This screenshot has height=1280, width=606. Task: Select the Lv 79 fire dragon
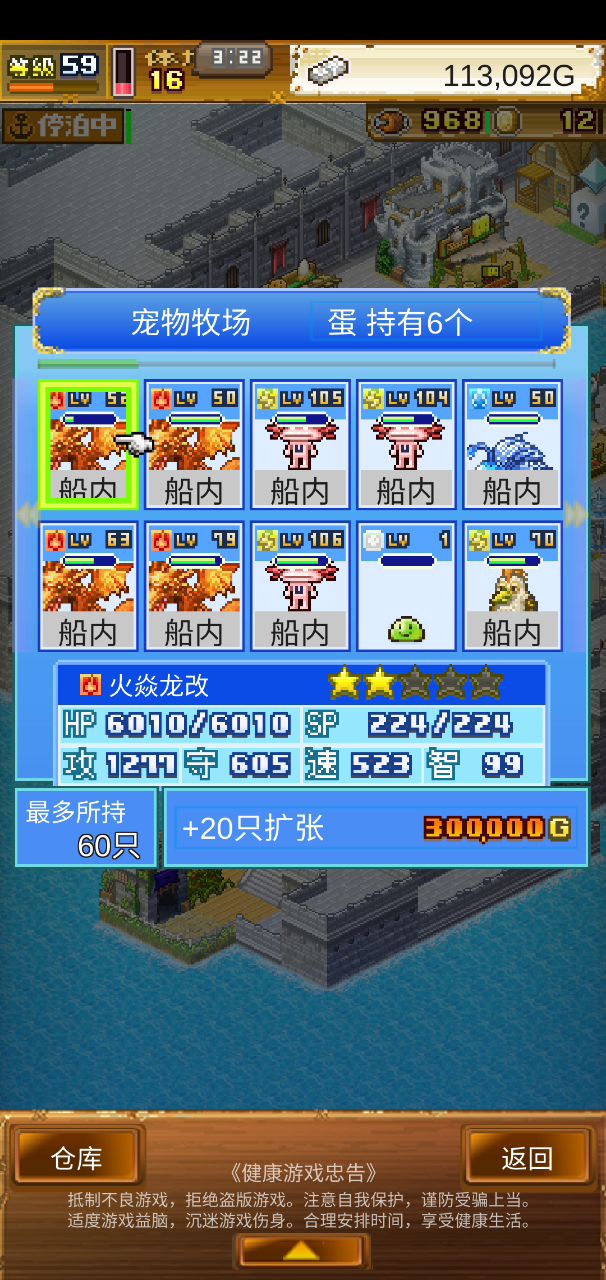(194, 586)
